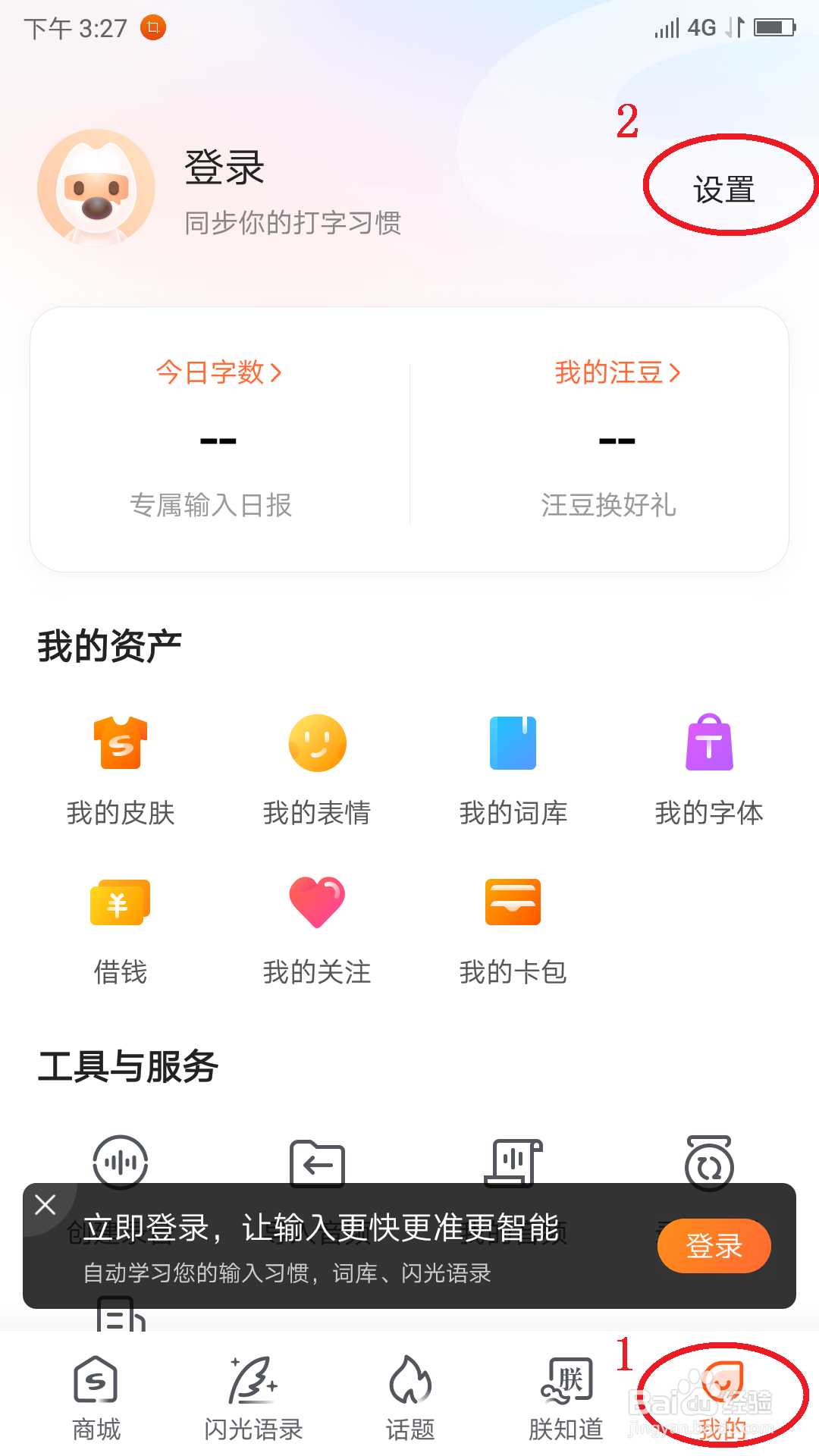Viewport: 819px width, 1456px height.
Task: Open 我的卡包
Action: (513, 930)
